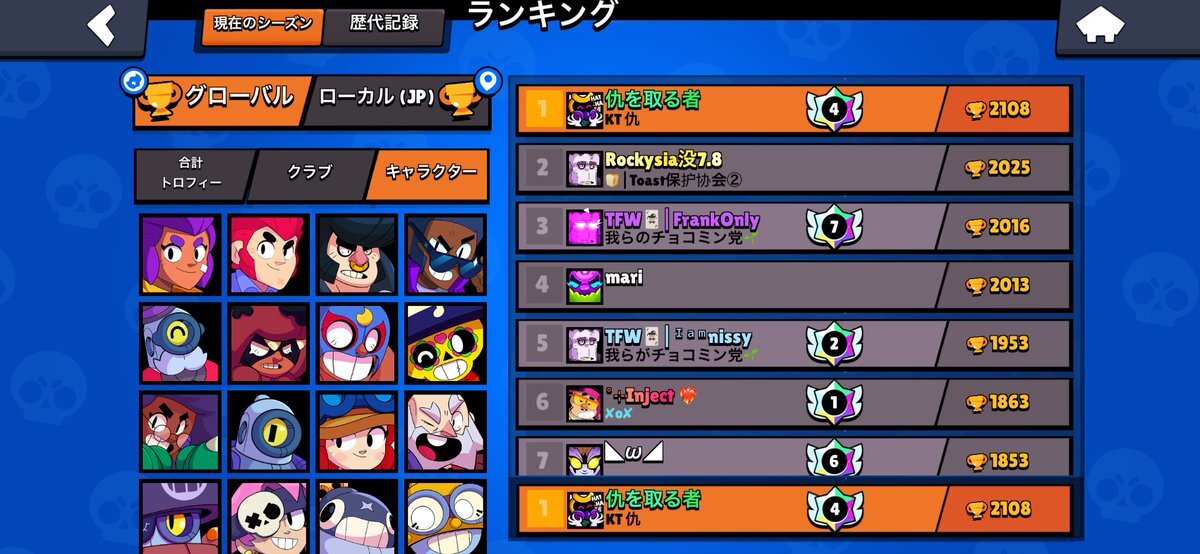Open the クラブ rankings tab
Screen dimensions: 1200x554
[x=312, y=174]
